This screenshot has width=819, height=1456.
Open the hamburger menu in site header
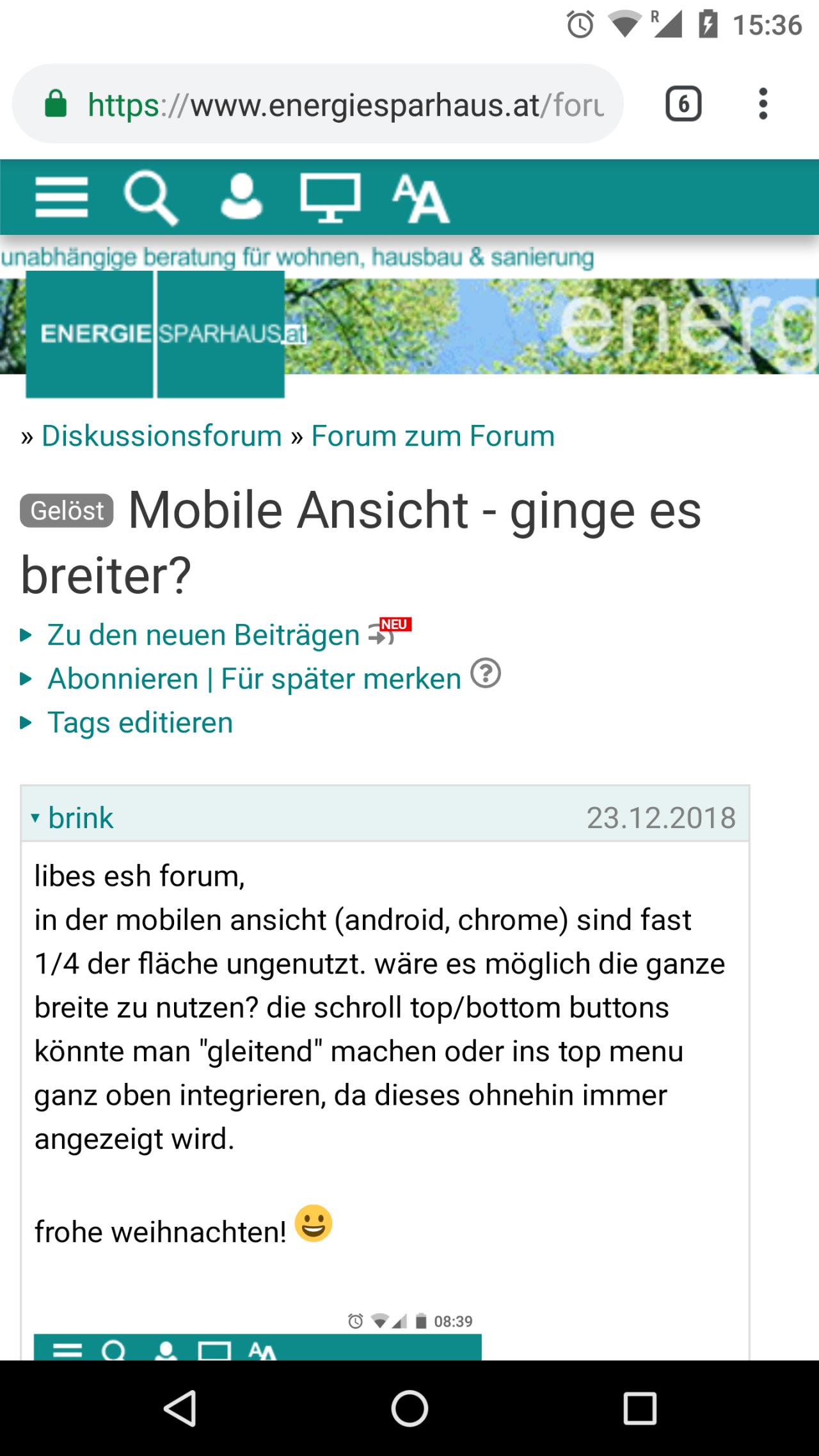[61, 197]
